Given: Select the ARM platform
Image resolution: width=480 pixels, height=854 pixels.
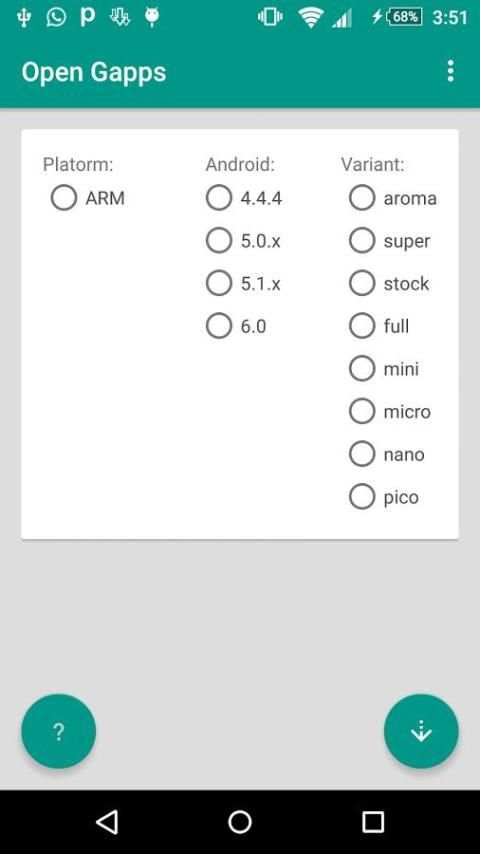Looking at the screenshot, I should point(88,198).
